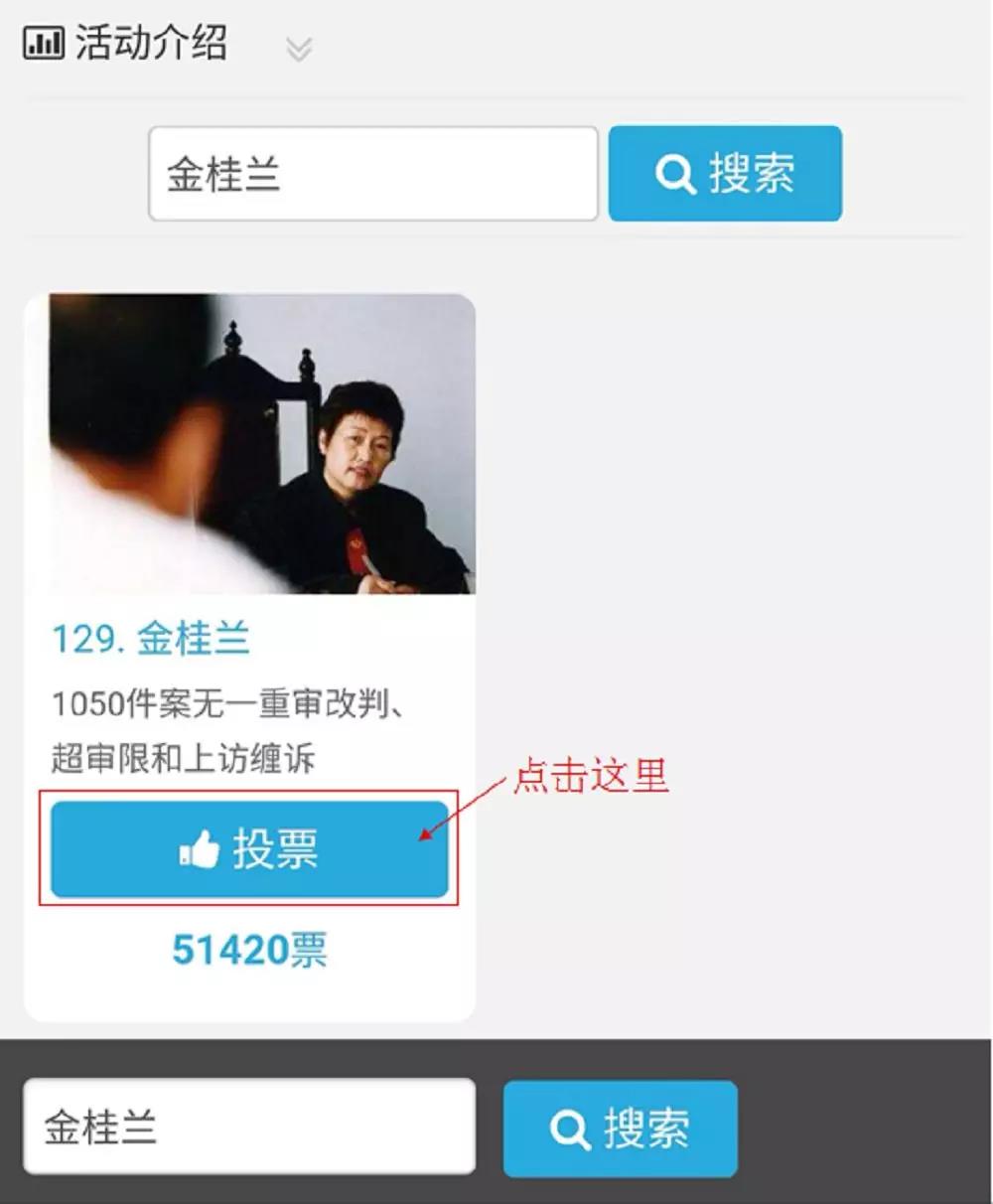Focus the search field in the dark bar
Viewport: 993px width, 1204px height.
click(248, 1127)
